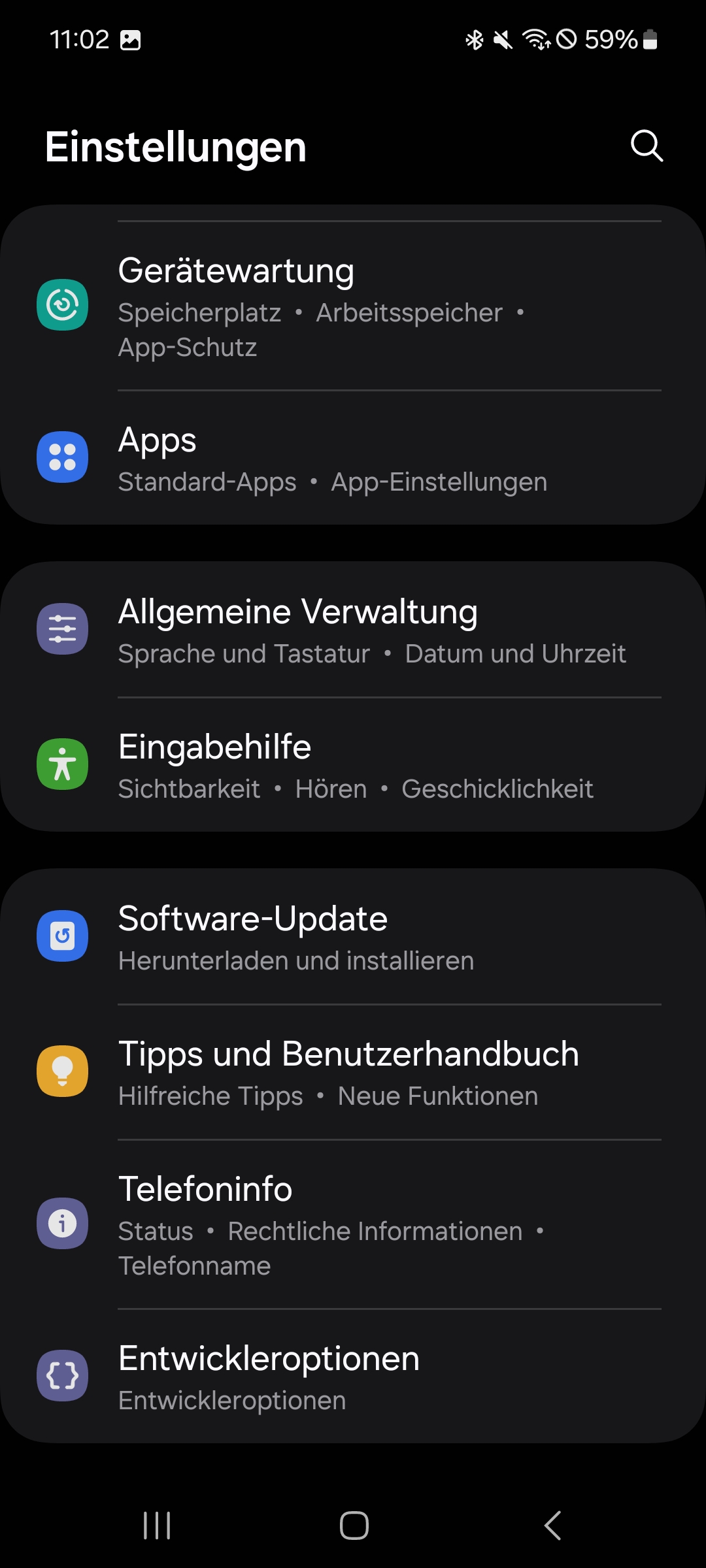Select Software-Update
Screen dimensions: 706x1568
coord(353,937)
